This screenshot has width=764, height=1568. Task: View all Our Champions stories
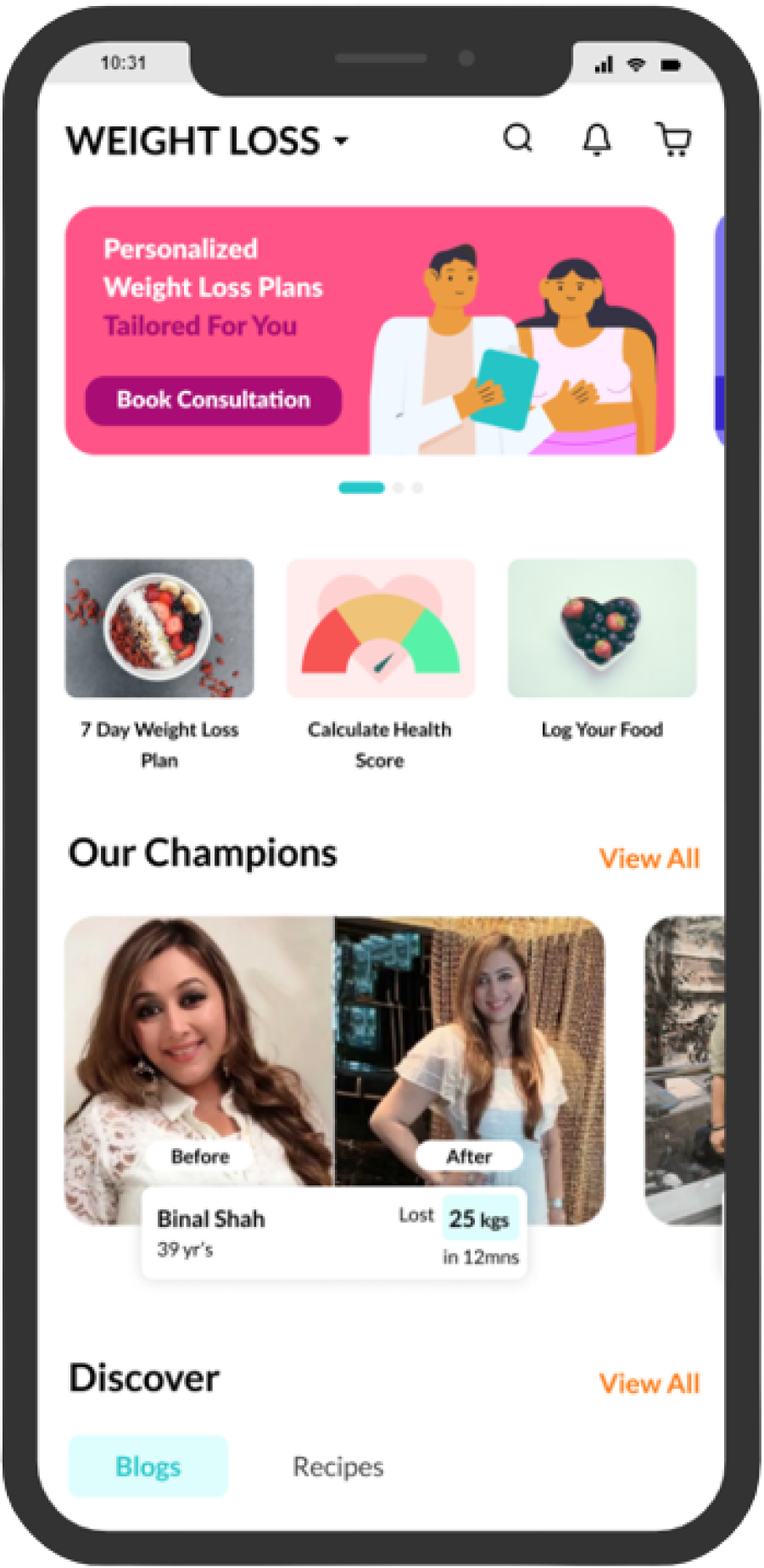(x=649, y=858)
